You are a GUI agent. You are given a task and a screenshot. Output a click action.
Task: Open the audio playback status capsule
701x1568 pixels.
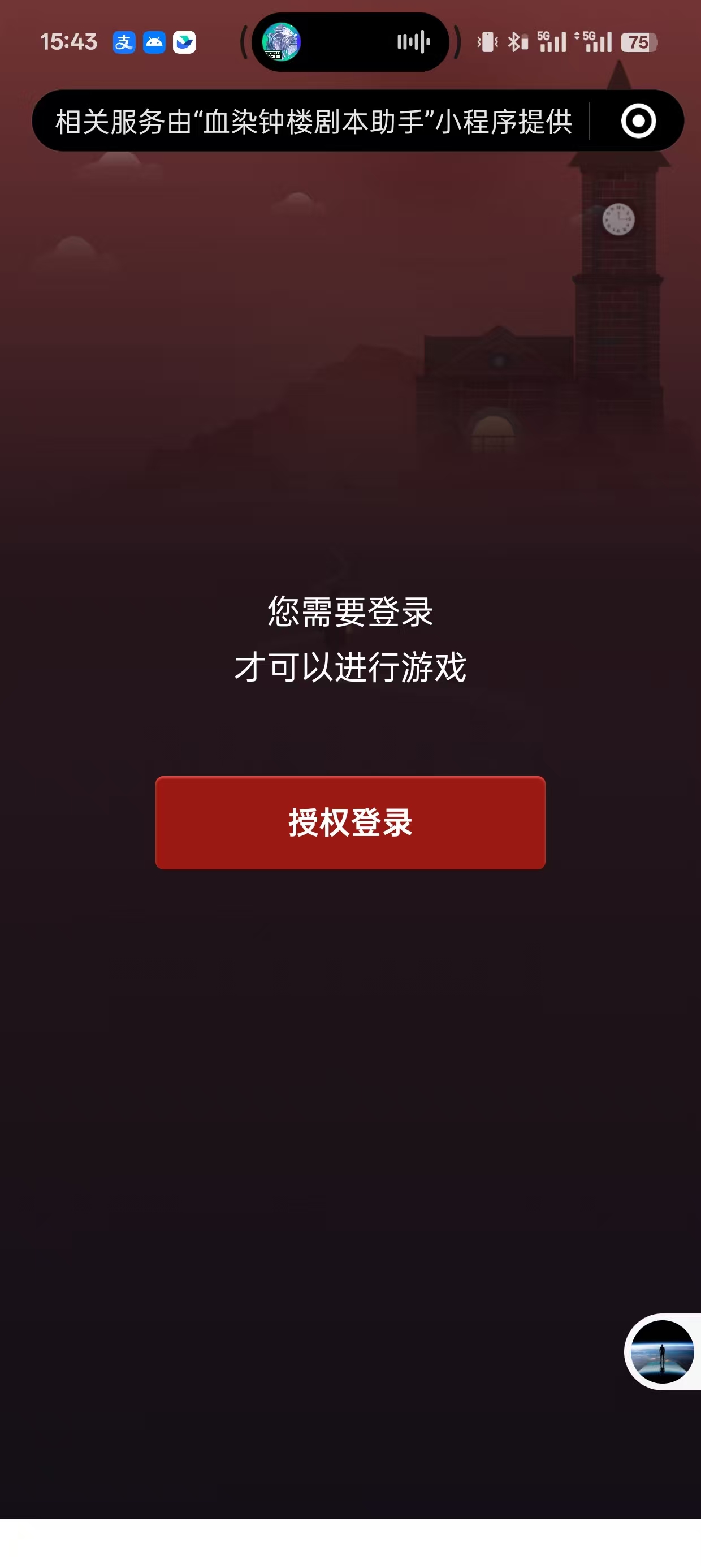350,42
